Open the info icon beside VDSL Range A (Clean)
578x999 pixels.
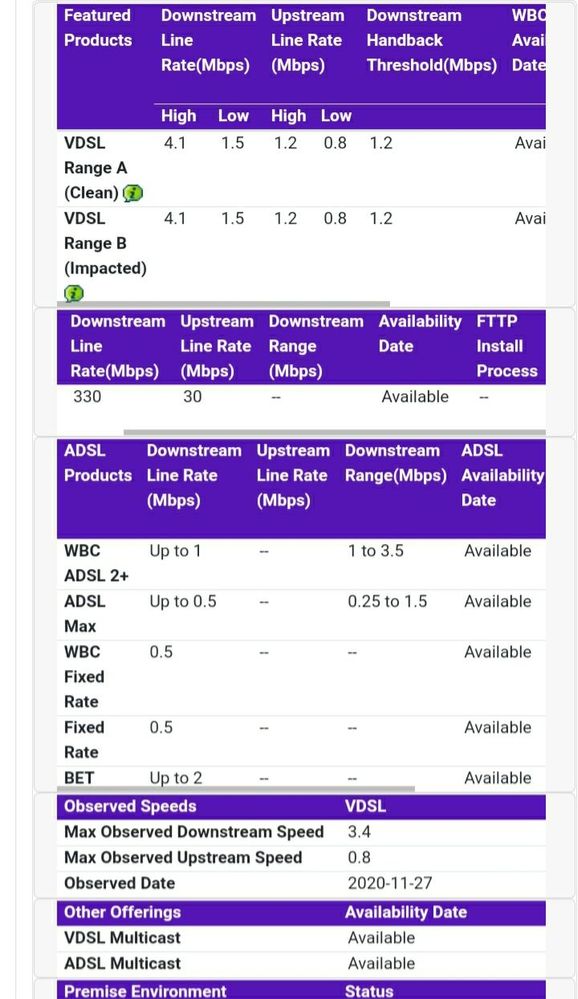(x=133, y=193)
